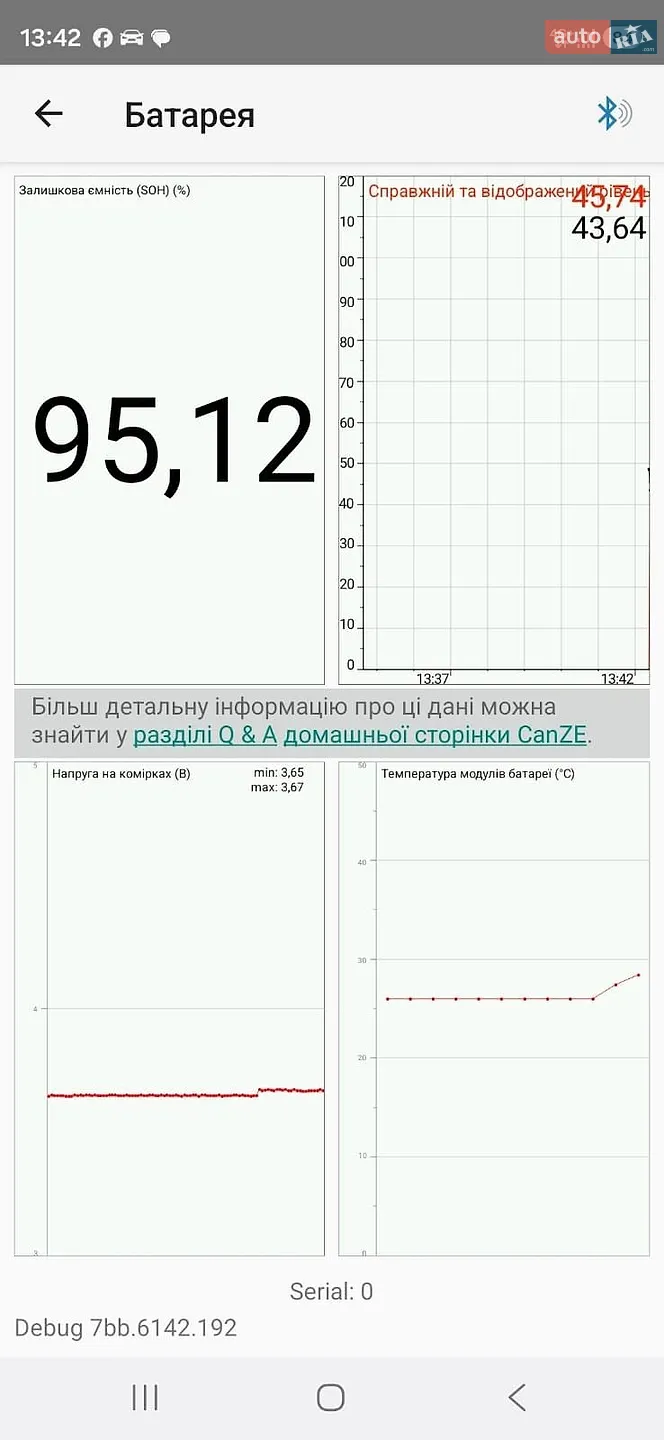This screenshot has width=664, height=1440.
Task: Open the state of health (SOH) graph
Action: coord(170,430)
